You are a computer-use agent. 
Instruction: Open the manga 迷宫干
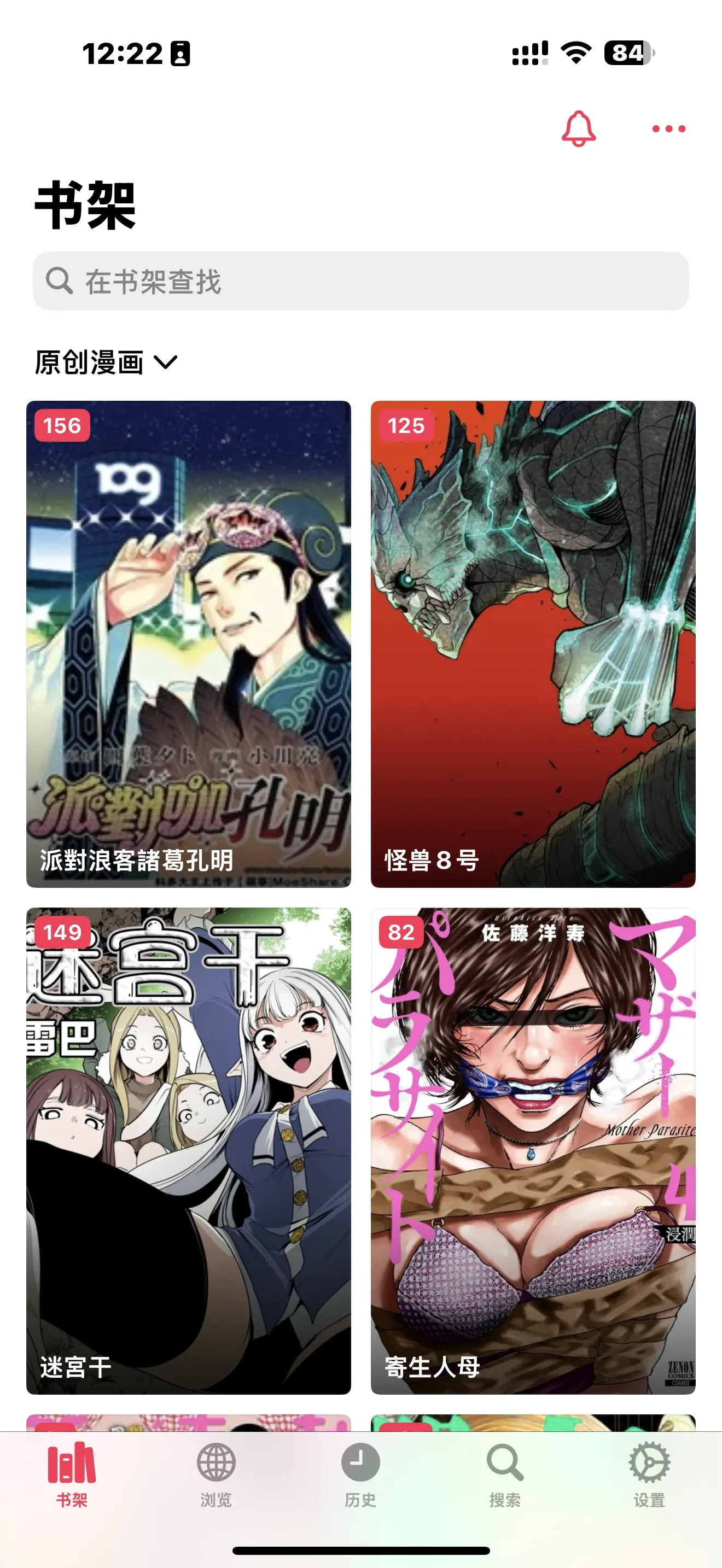[x=188, y=1150]
